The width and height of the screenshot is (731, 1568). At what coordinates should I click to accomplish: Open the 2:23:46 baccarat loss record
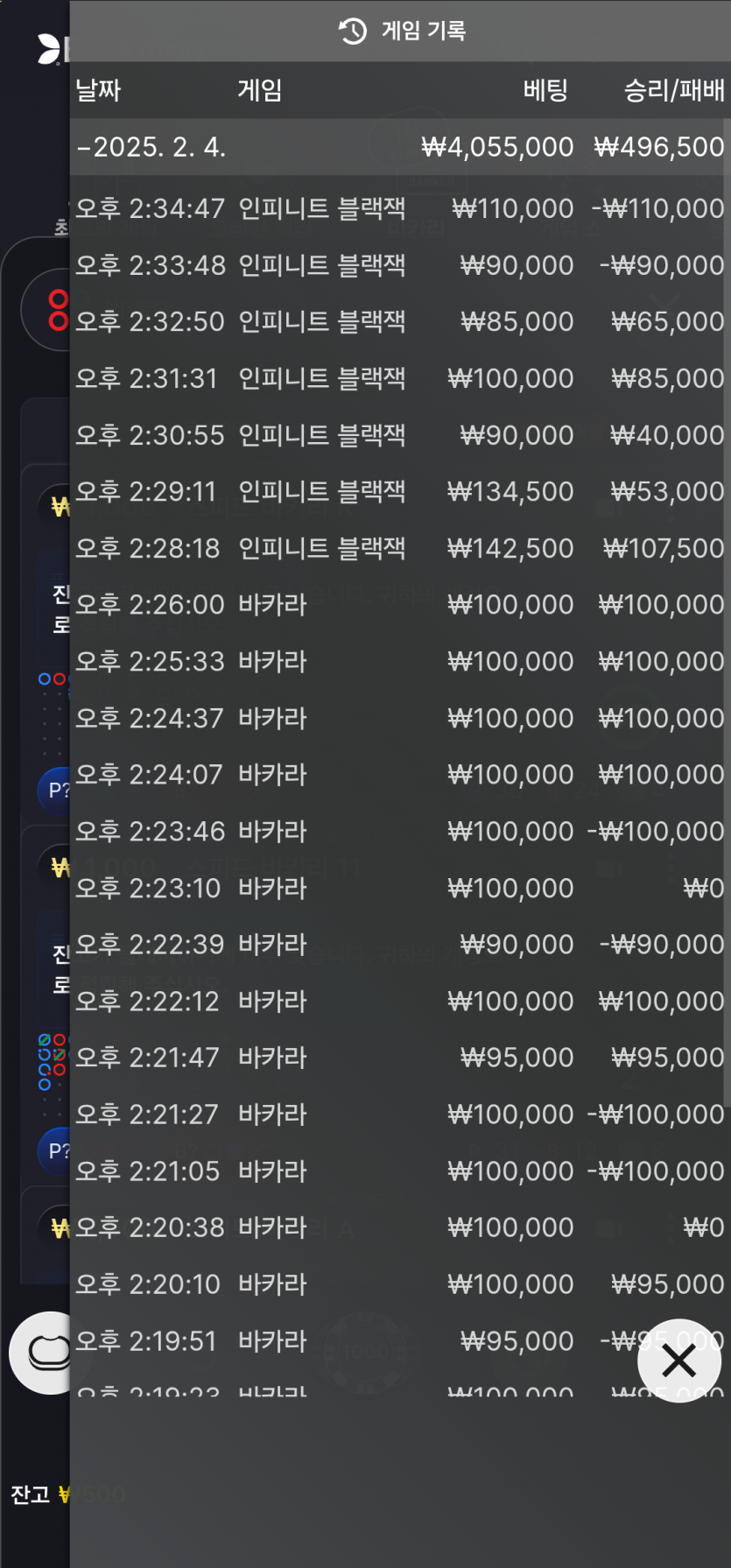(398, 831)
